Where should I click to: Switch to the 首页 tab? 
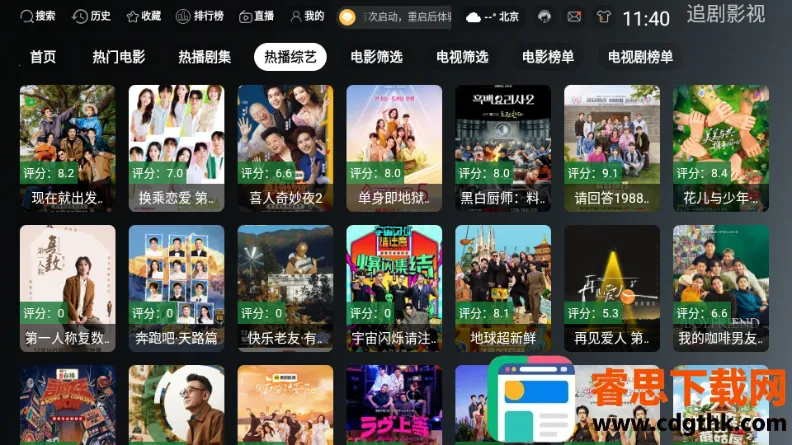click(43, 57)
